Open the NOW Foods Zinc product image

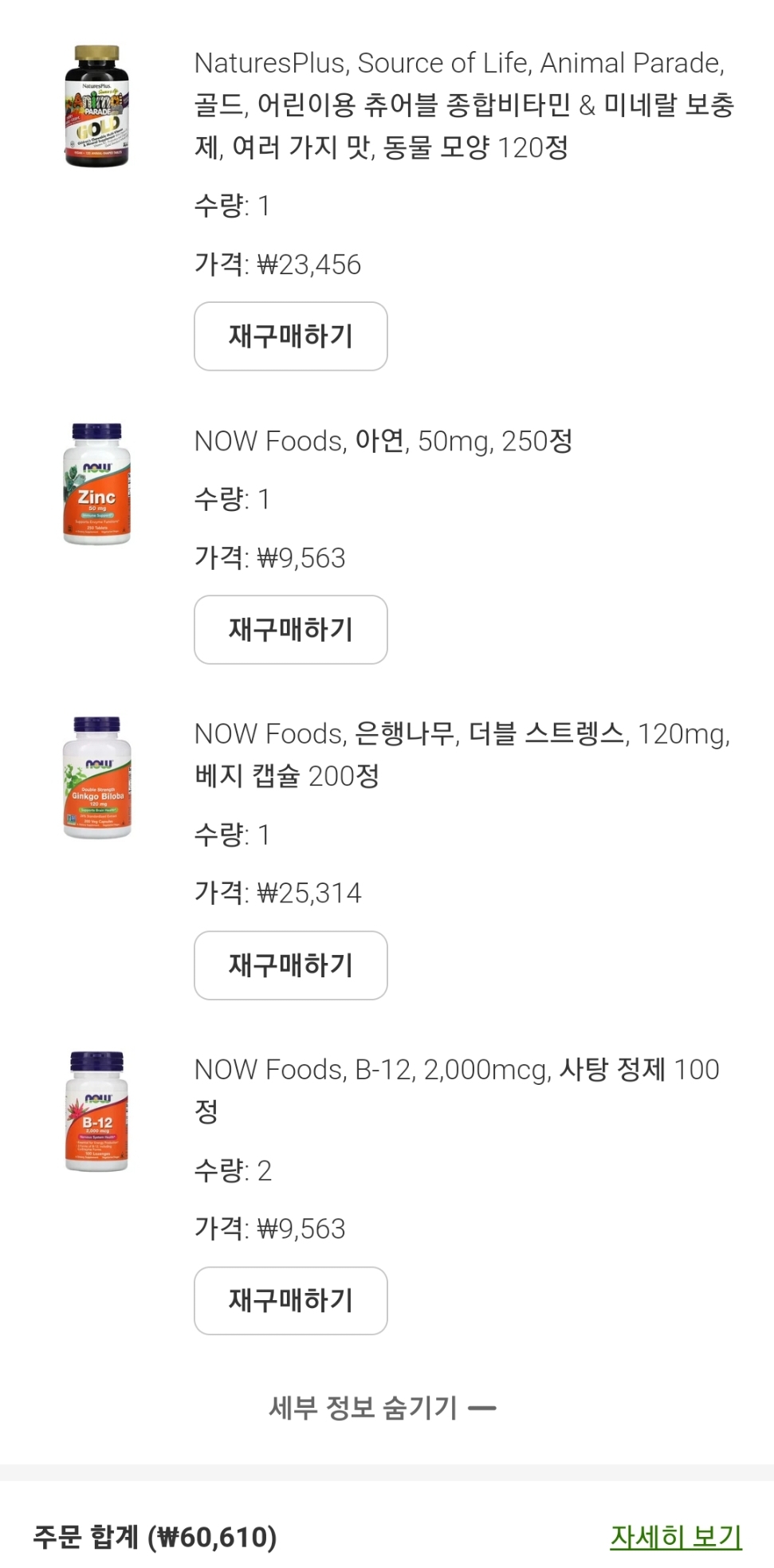(96, 484)
